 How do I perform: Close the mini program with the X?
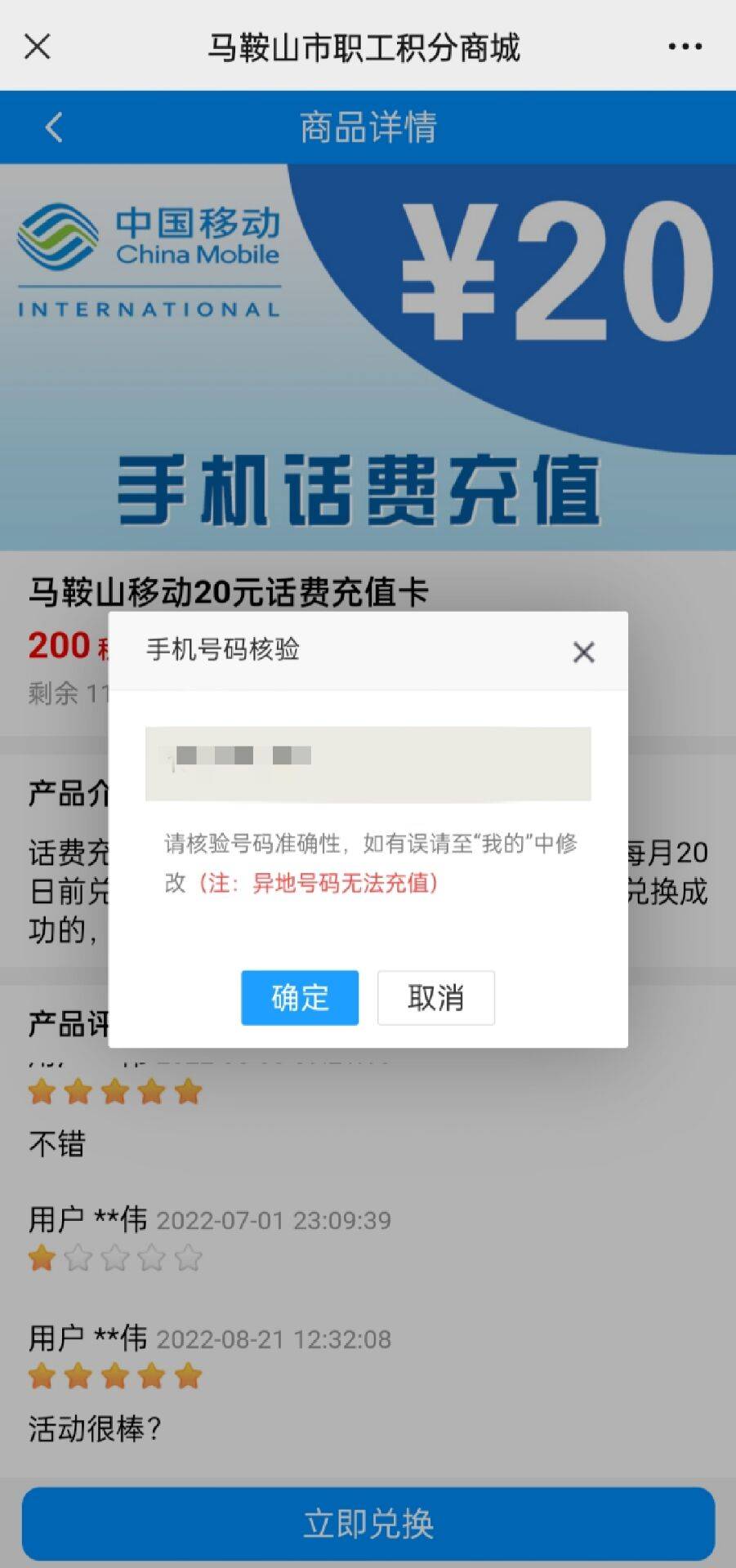(x=38, y=47)
